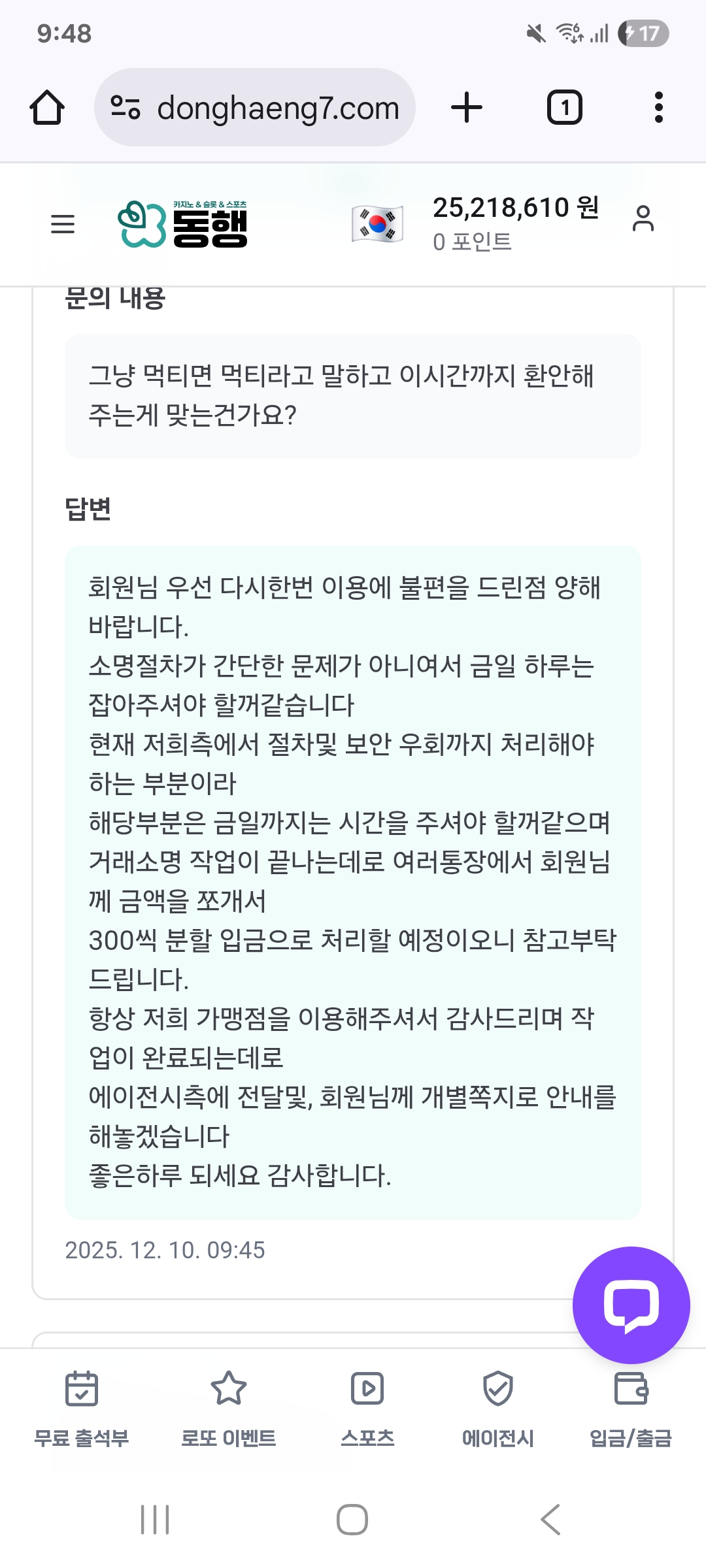View open tabs switcher
The image size is (706, 1568).
(x=564, y=107)
